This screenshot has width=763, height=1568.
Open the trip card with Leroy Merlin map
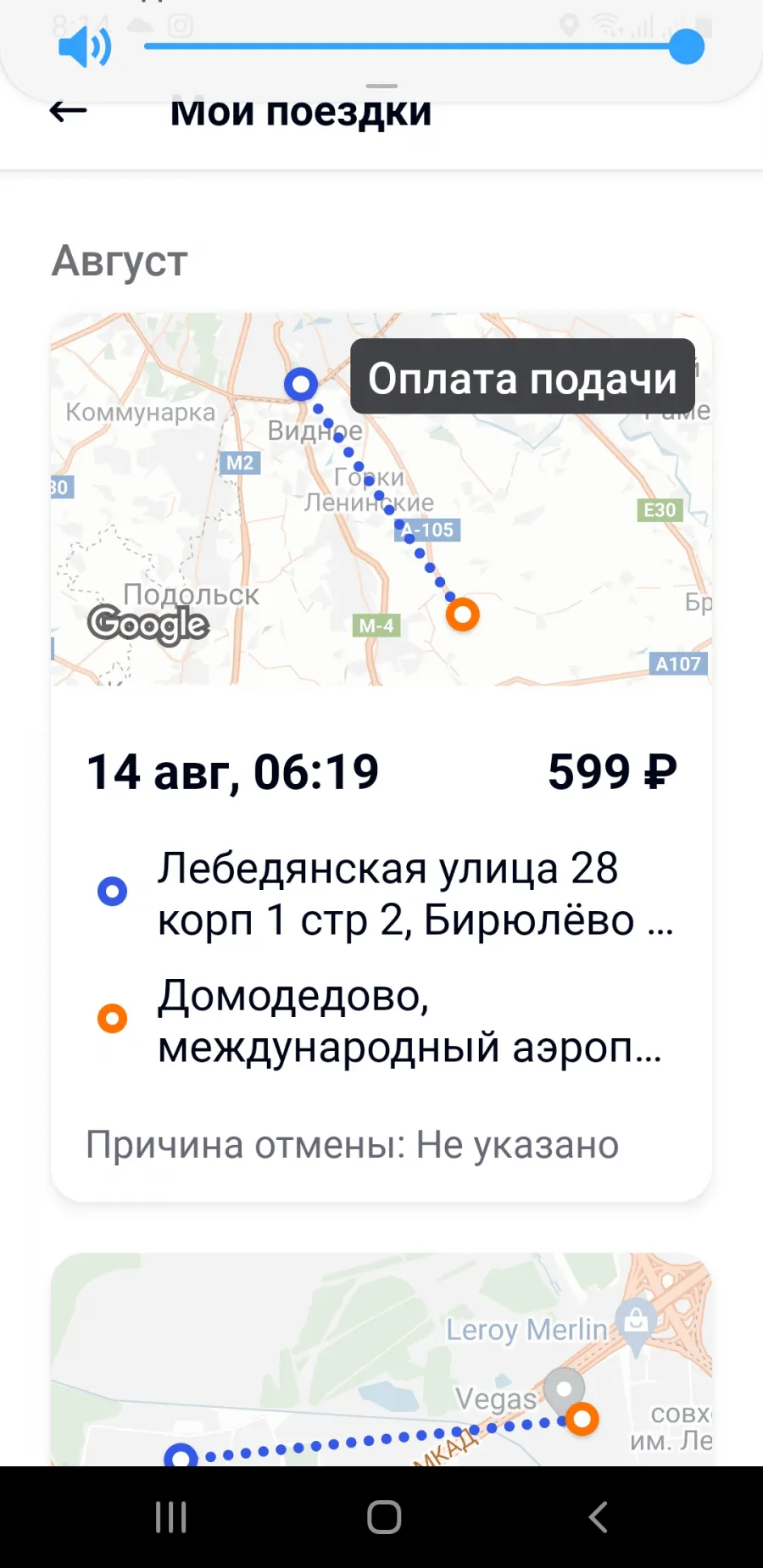(381, 1359)
